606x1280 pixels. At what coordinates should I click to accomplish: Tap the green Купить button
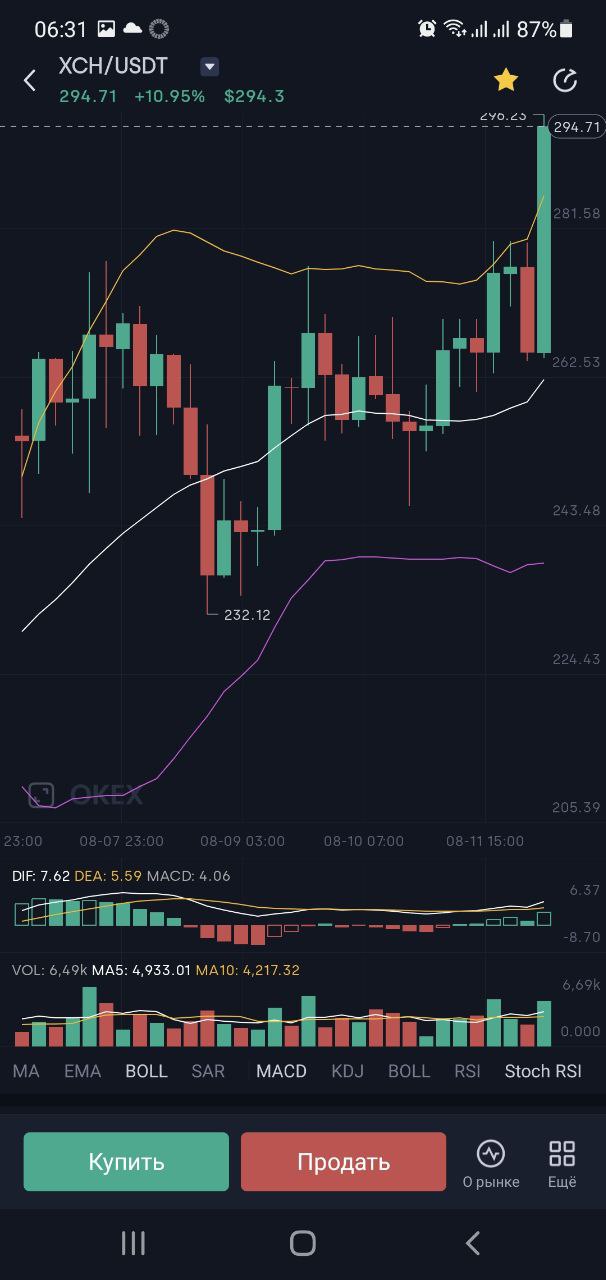(126, 1162)
